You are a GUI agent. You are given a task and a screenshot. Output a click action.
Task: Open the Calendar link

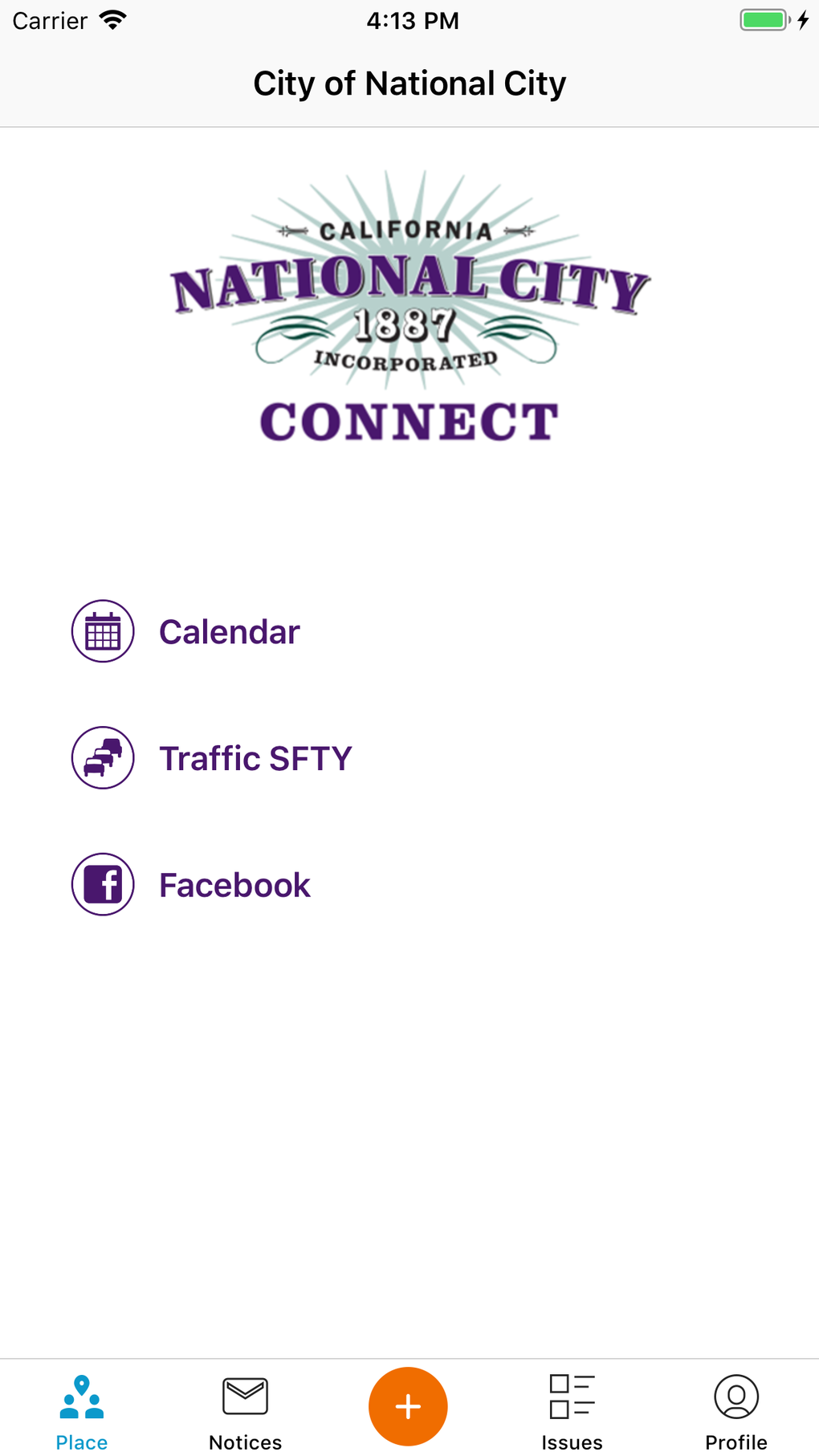(x=230, y=631)
